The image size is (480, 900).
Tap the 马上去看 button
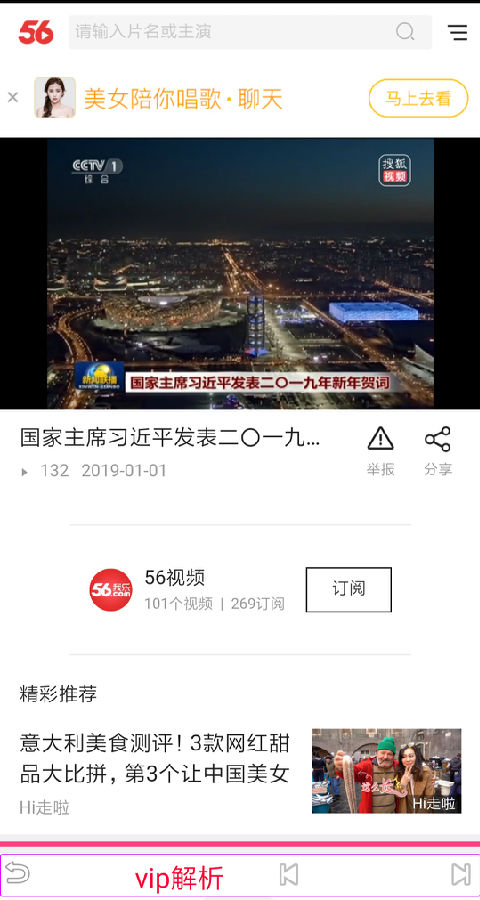tap(418, 98)
